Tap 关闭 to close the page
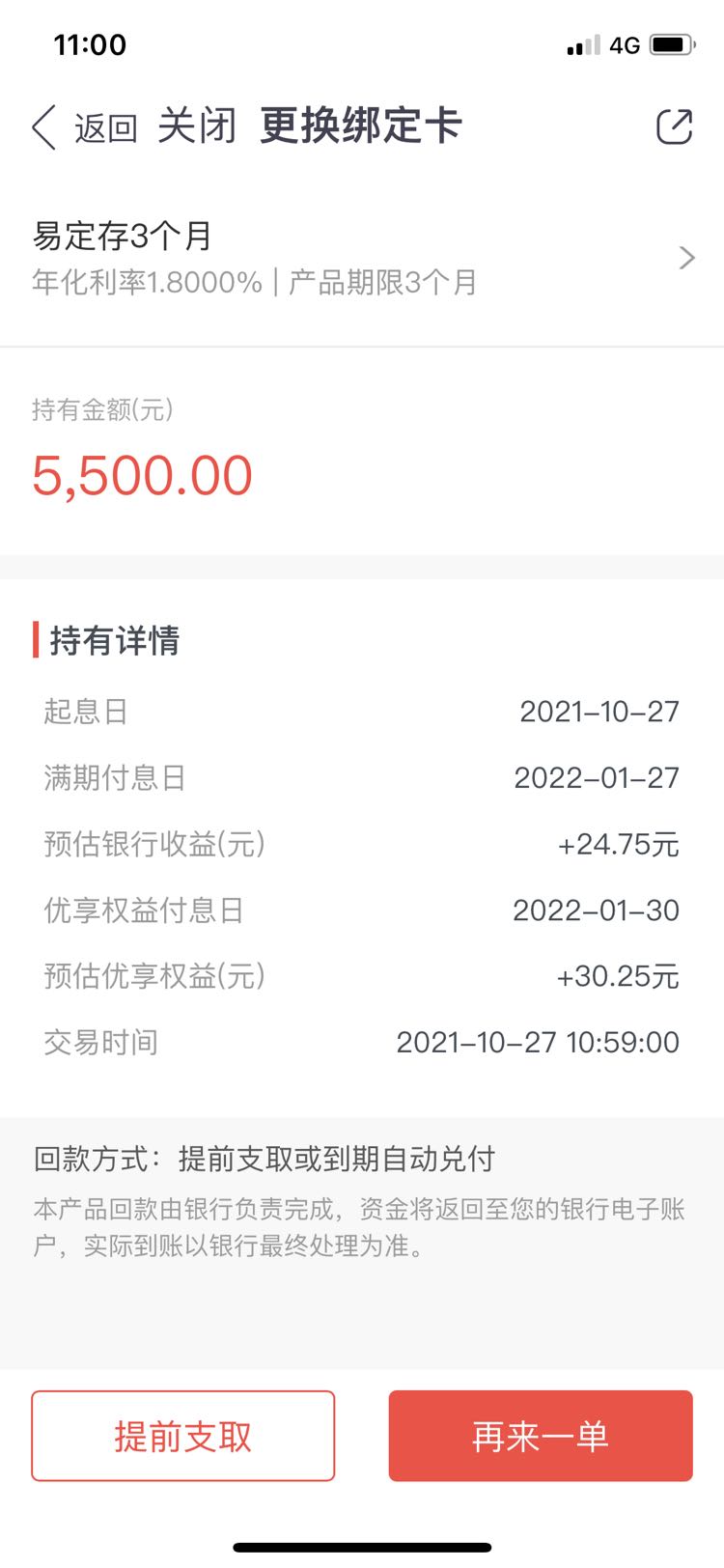 tap(197, 126)
